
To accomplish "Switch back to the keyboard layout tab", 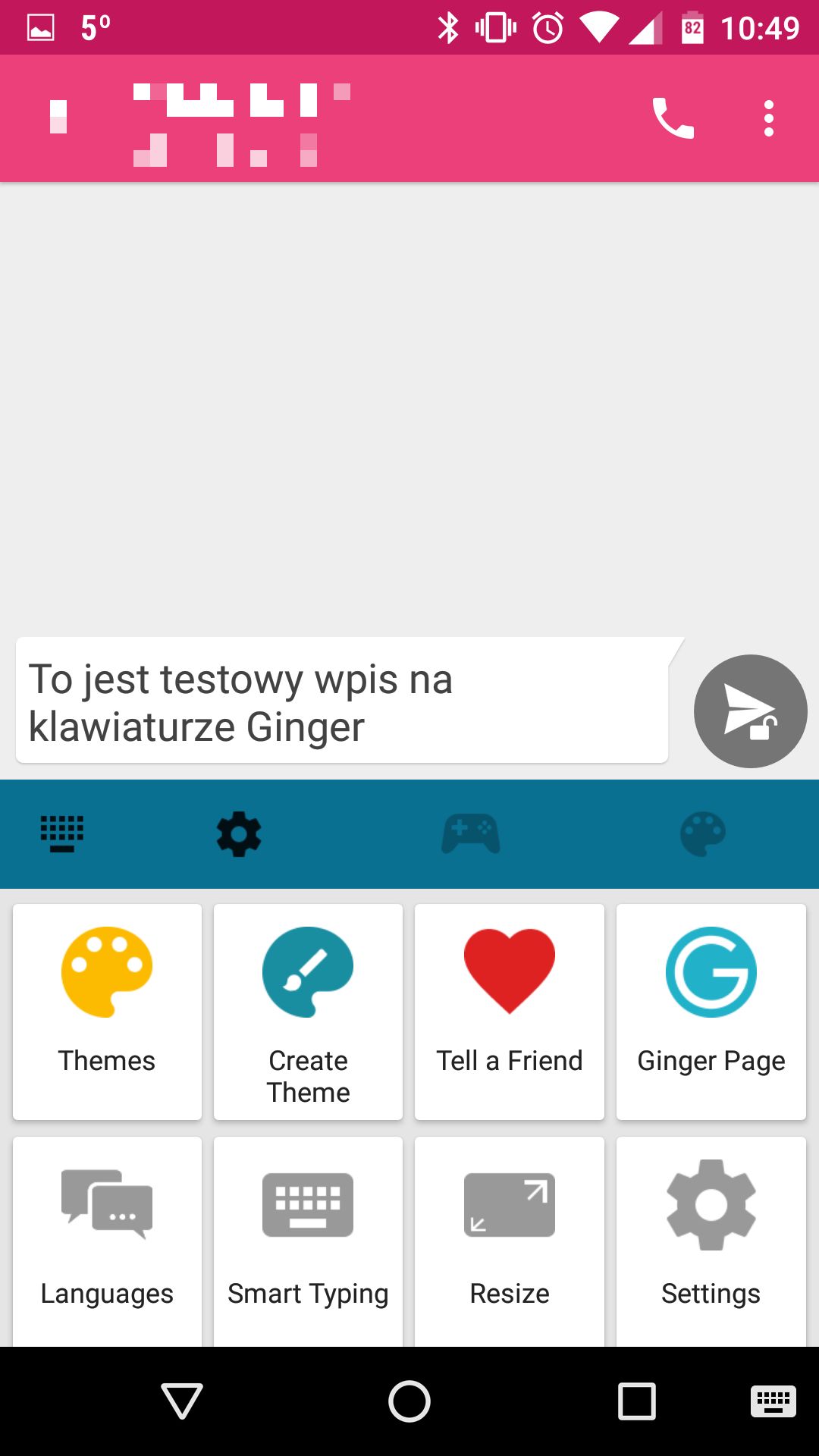I will [62, 834].
